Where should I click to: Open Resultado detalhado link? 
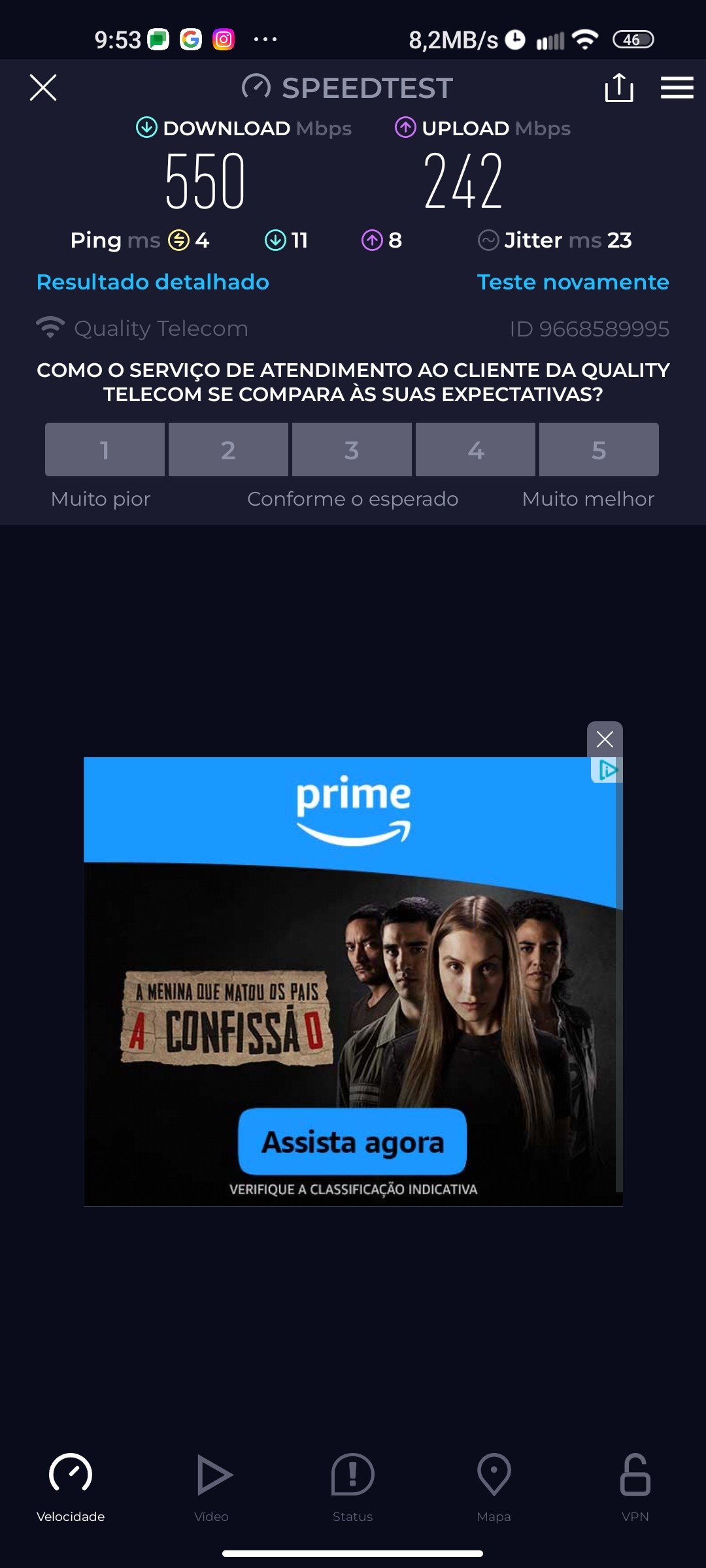click(x=152, y=282)
